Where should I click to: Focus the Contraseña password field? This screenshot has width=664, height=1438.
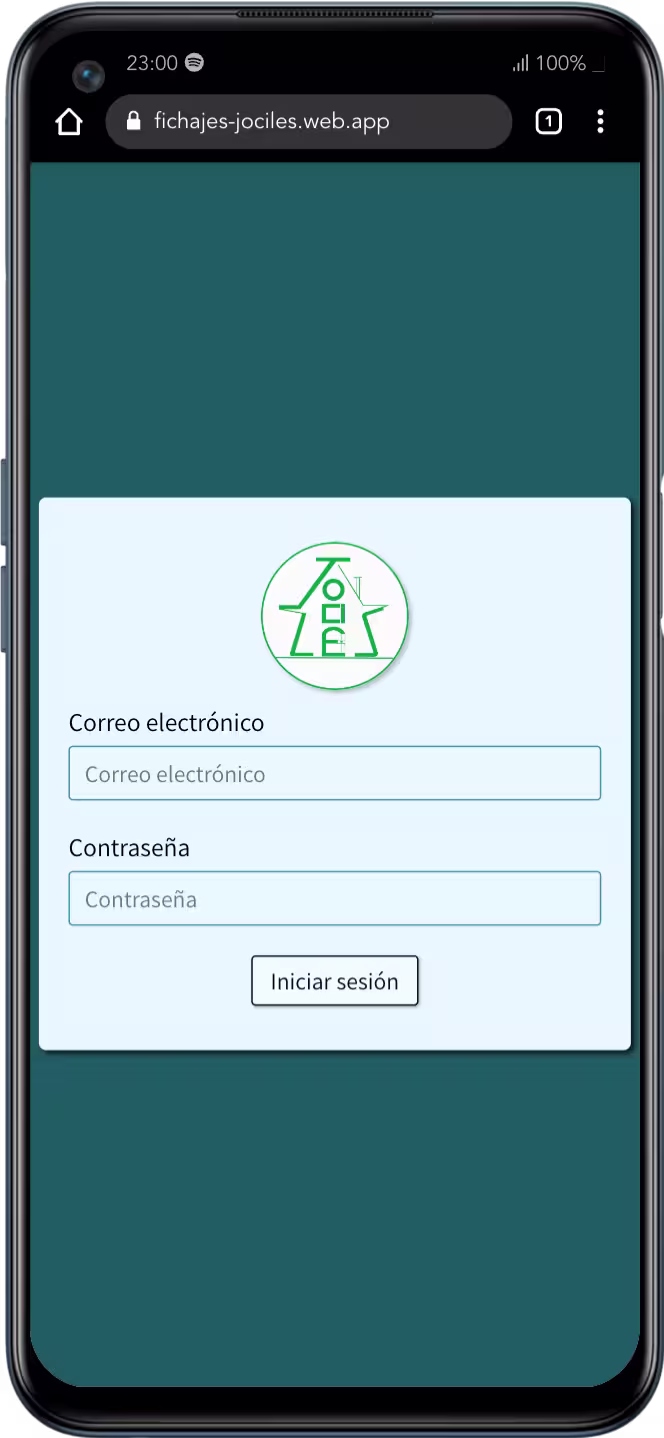pyautogui.click(x=334, y=898)
